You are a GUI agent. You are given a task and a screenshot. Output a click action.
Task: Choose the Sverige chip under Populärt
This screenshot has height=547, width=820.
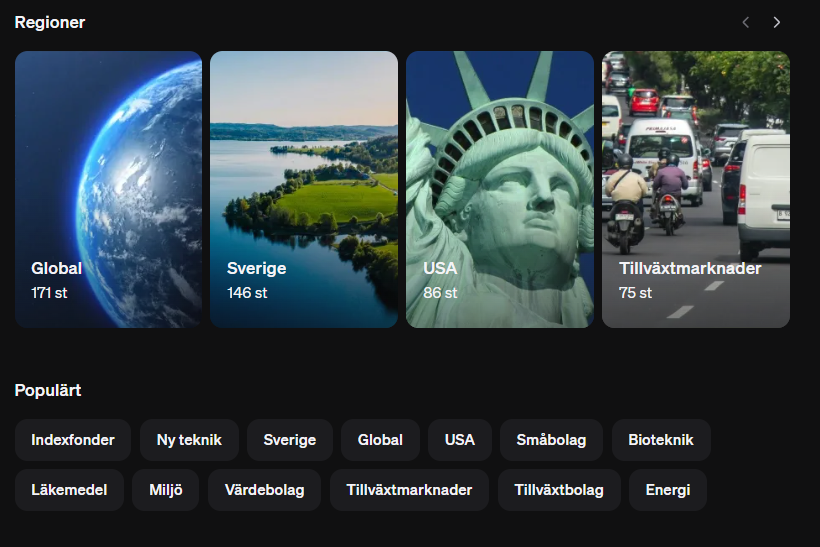(290, 440)
